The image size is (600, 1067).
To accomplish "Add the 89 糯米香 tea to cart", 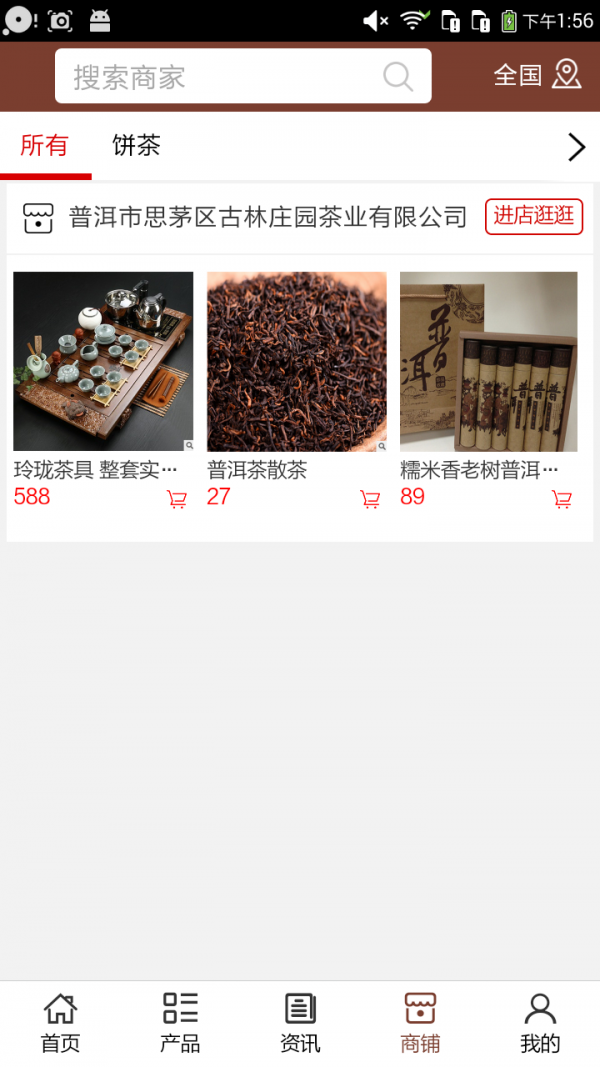I will point(562,499).
